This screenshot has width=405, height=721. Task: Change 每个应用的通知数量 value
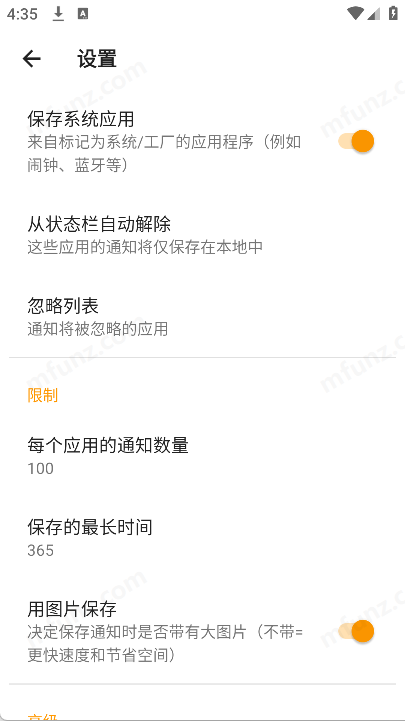click(x=202, y=456)
